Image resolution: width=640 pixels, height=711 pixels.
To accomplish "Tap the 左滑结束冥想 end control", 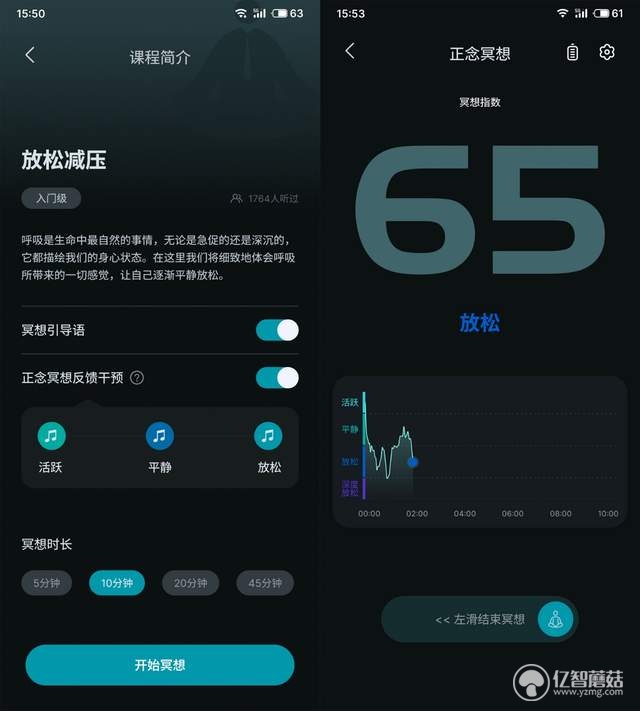I will [555, 620].
